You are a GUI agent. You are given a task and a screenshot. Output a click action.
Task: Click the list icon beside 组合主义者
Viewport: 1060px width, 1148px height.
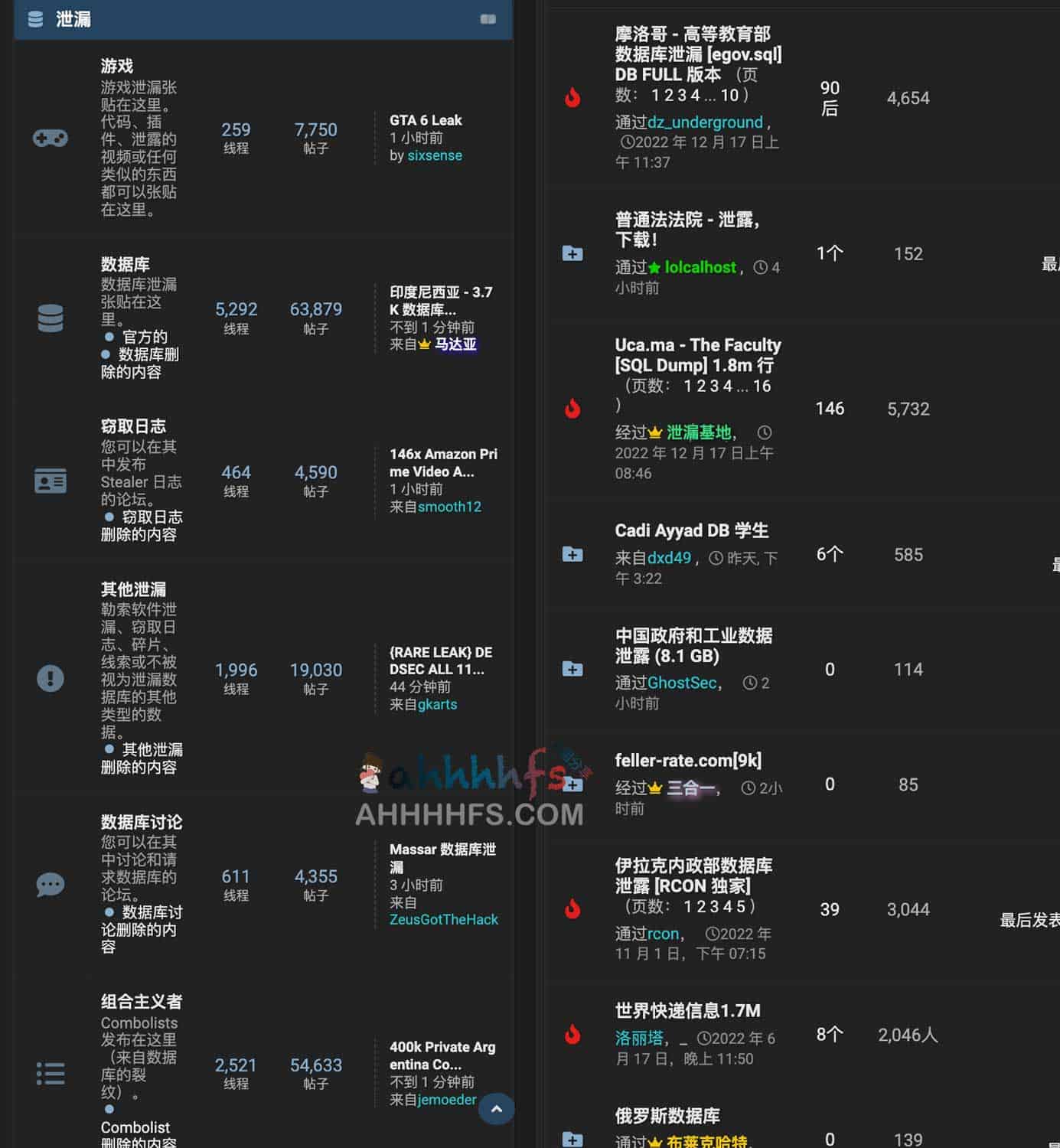(x=49, y=1074)
